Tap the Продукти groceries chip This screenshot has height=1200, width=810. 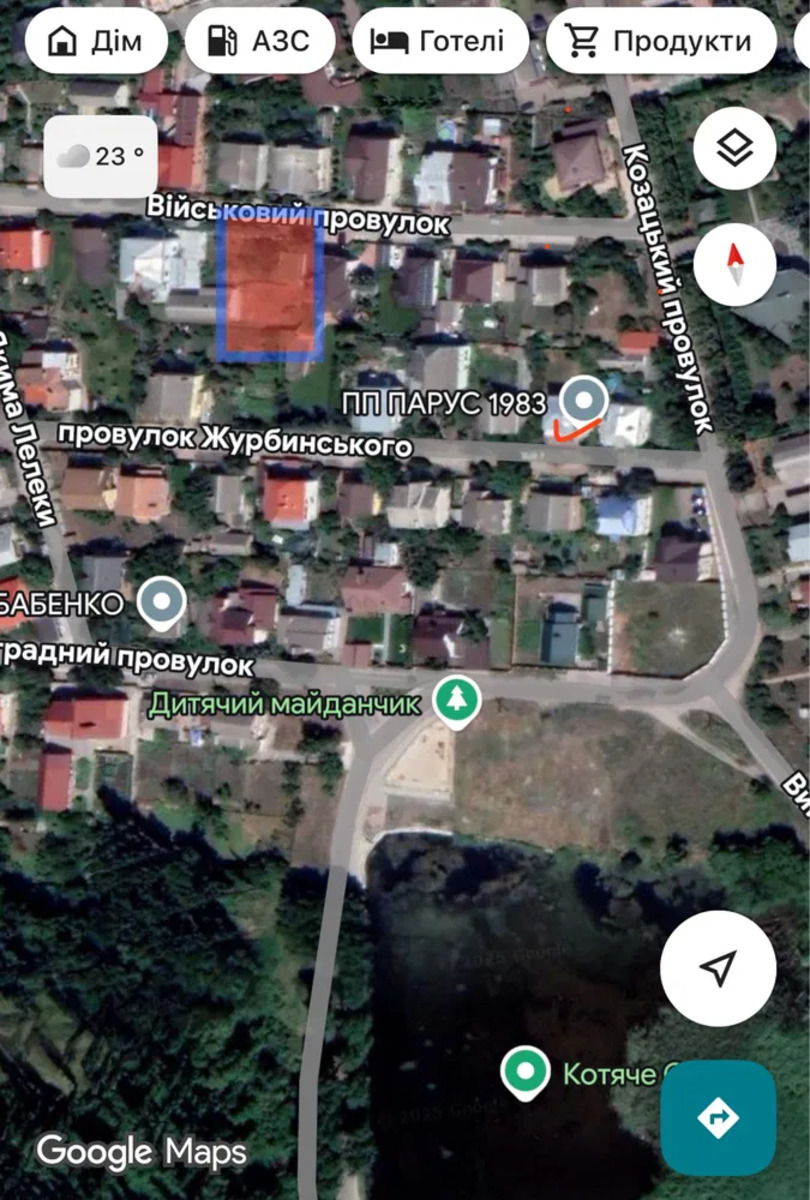[661, 41]
